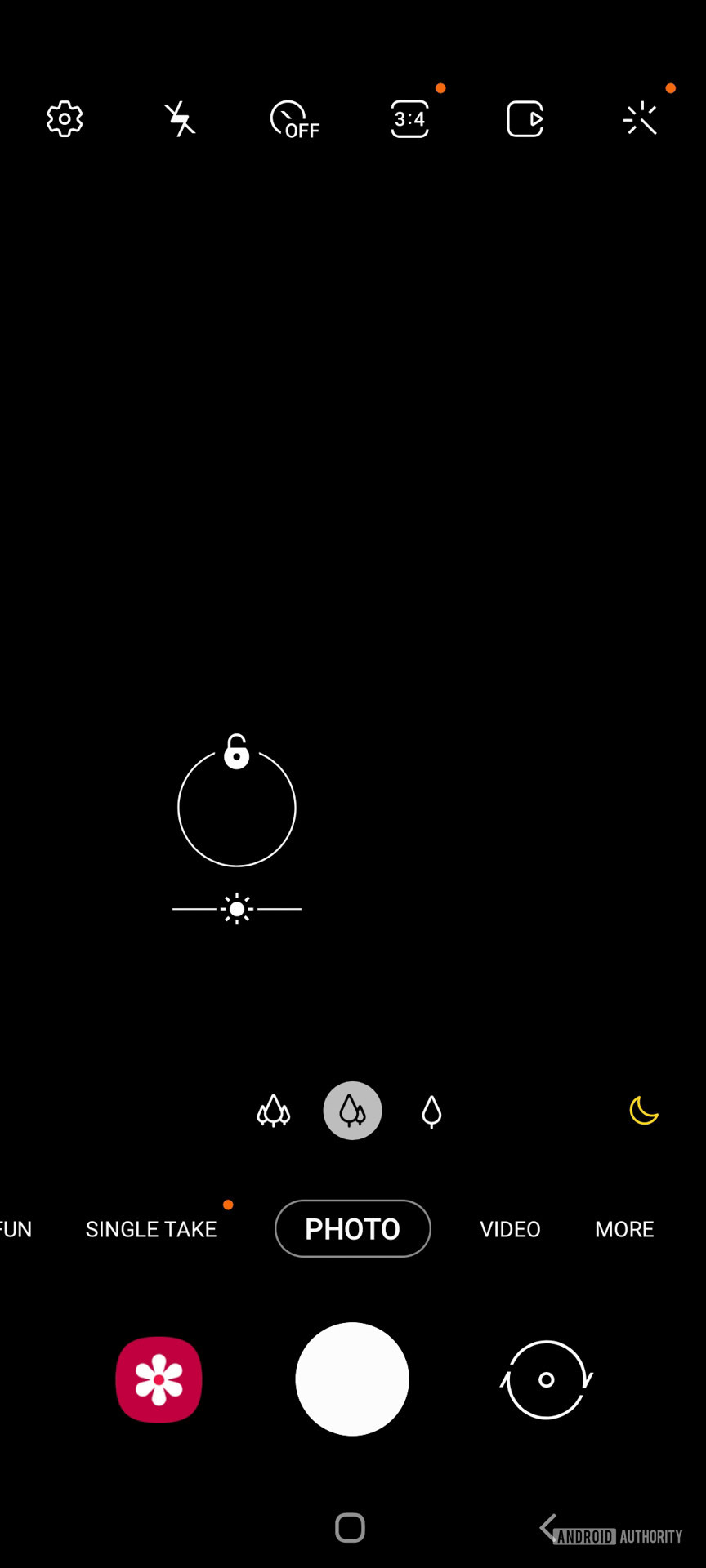Toggle the motion photo icon
Image resolution: width=706 pixels, height=1568 pixels.
click(525, 119)
